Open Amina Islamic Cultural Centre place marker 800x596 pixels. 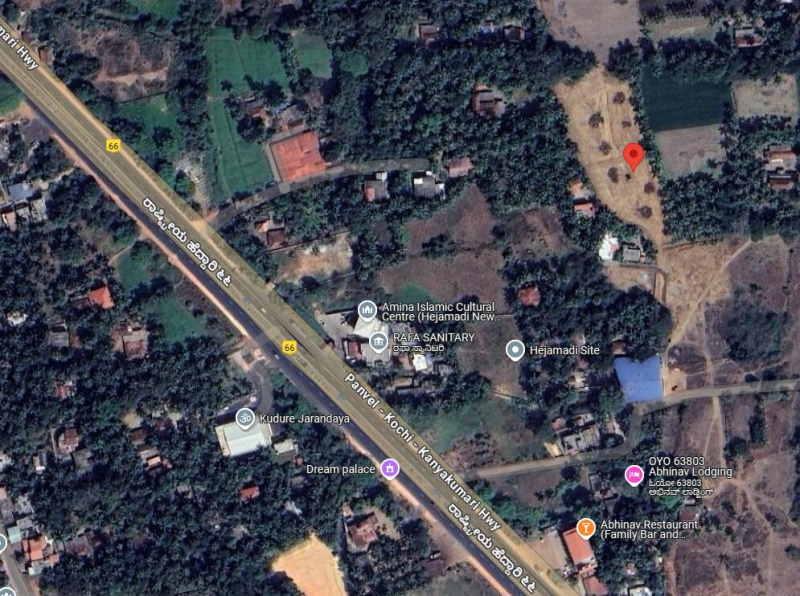[367, 311]
